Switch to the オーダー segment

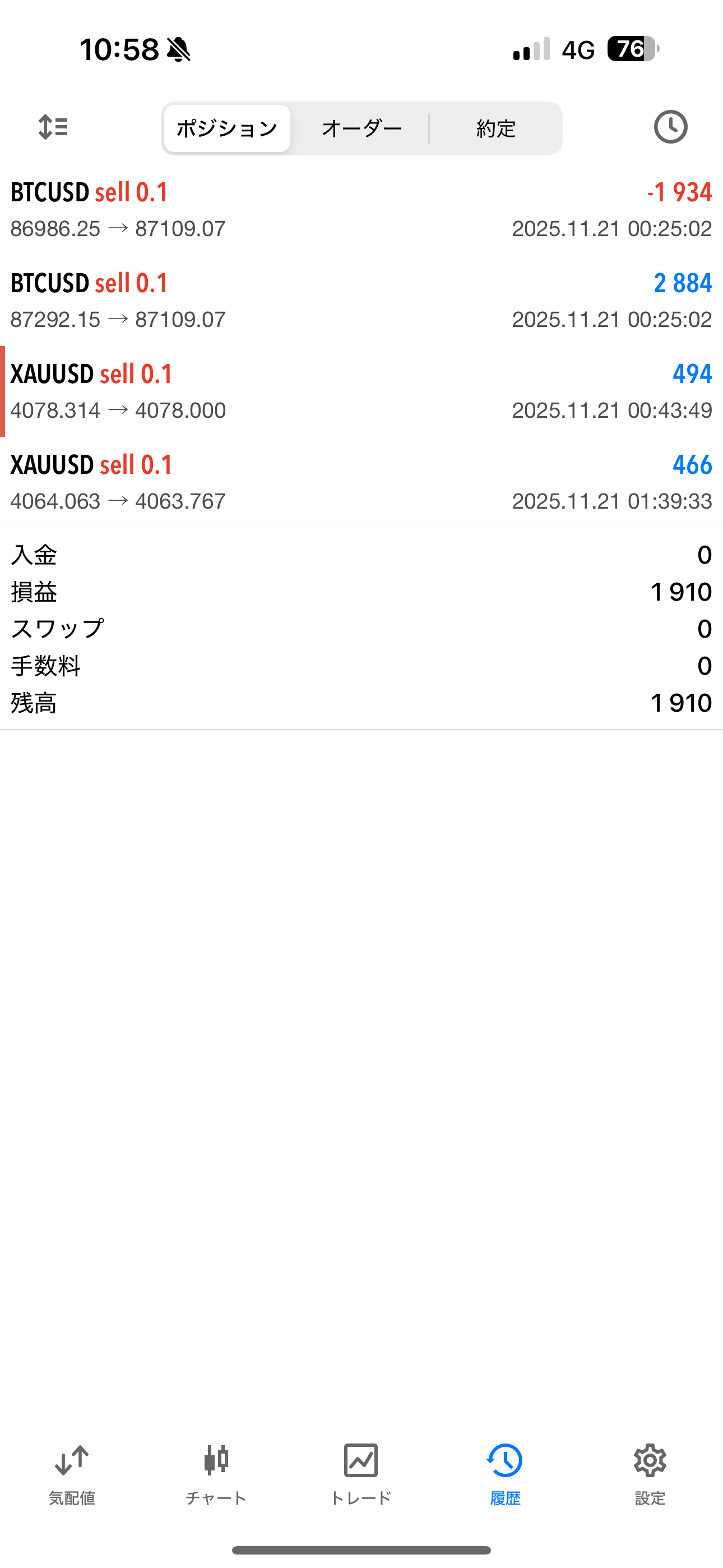[x=361, y=128]
